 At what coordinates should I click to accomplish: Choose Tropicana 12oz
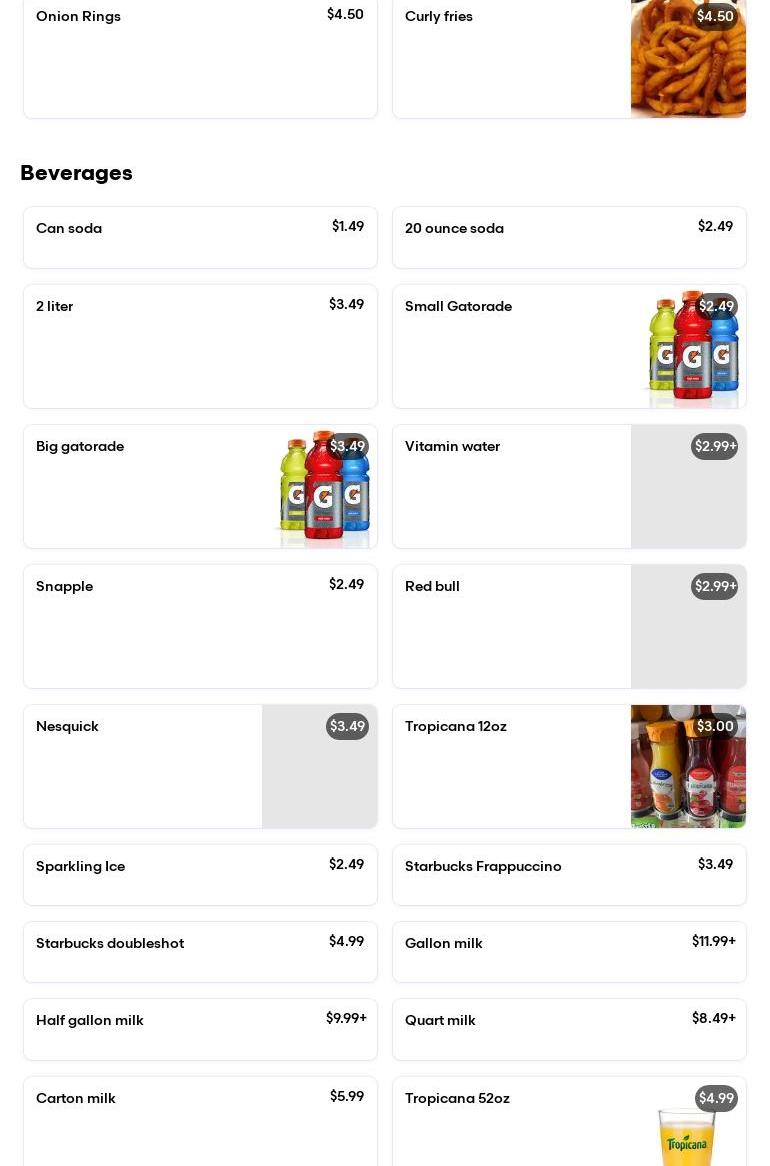pos(510,766)
